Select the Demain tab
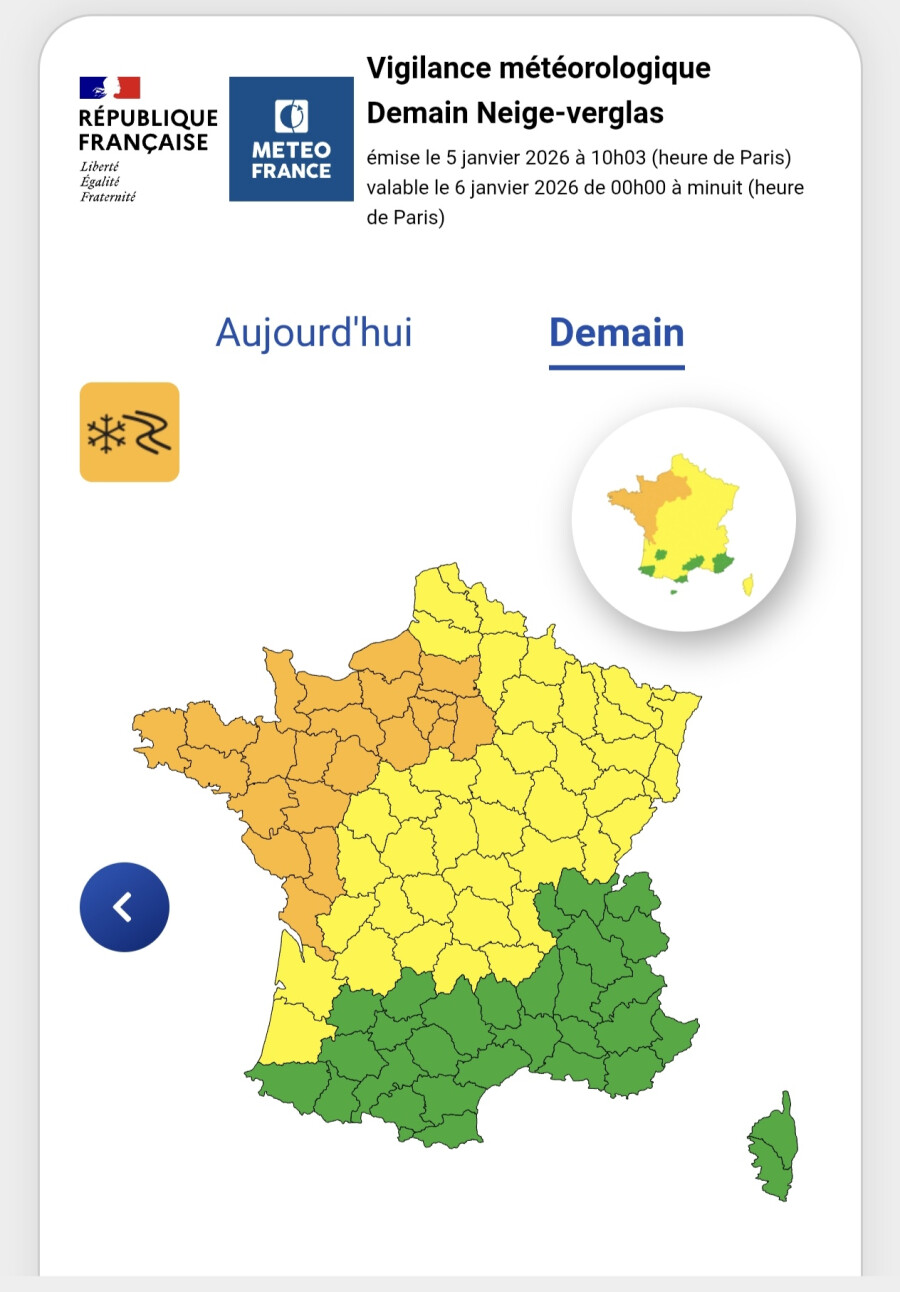This screenshot has height=1292, width=900. coord(617,333)
